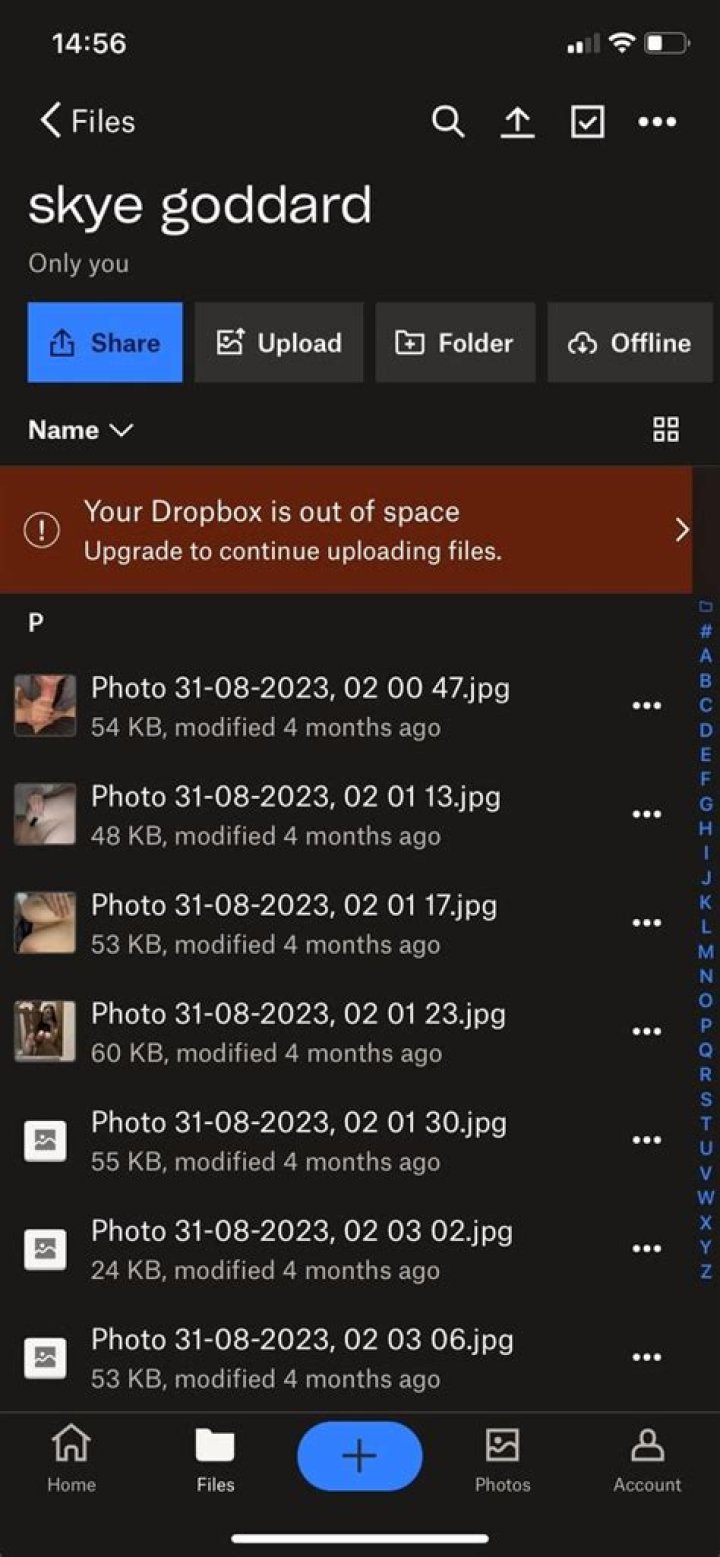Open Photo 31-08-2023, 02 00 47.jpg
This screenshot has height=1557, width=720.
pyautogui.click(x=300, y=706)
